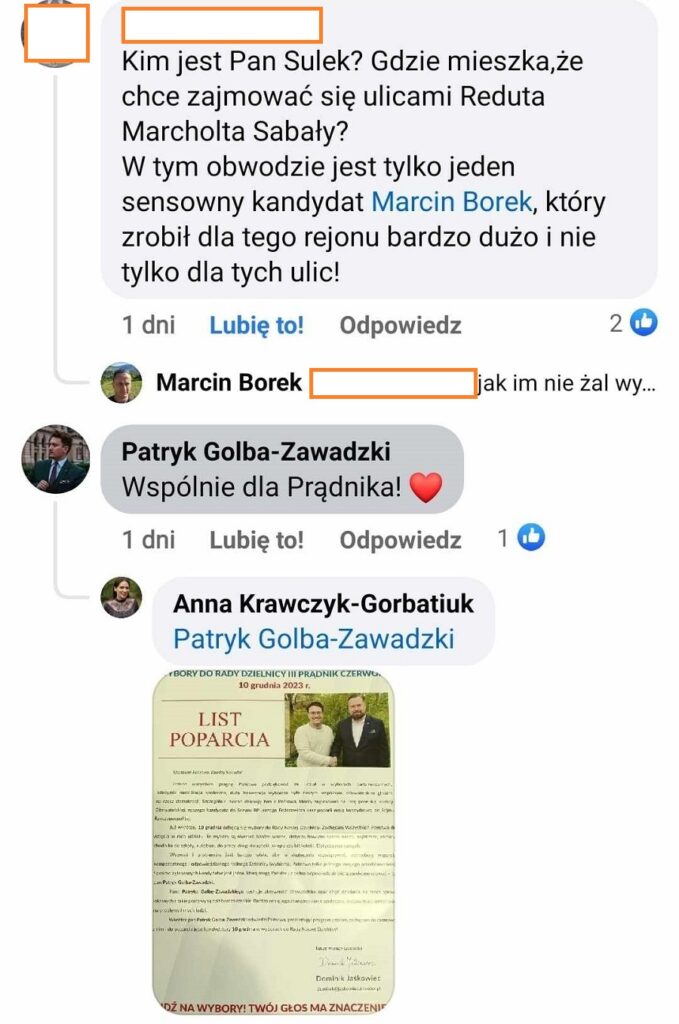
Task: Open tagged Patryk Golba-Zawadzki link in Anna's reply
Action: (x=313, y=639)
